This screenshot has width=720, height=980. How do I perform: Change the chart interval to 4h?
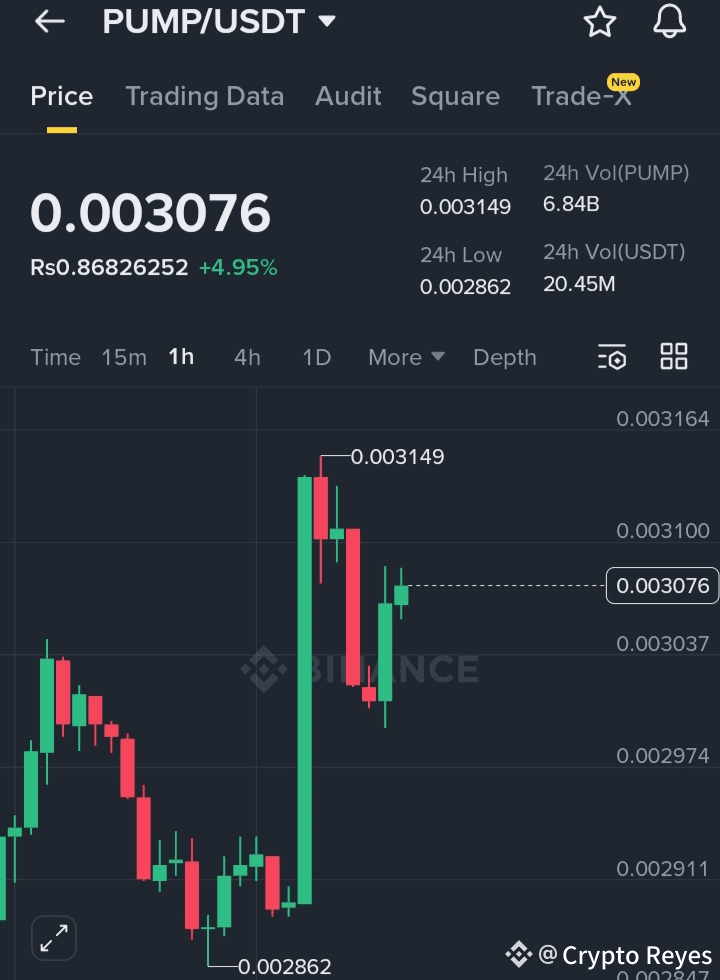pos(248,358)
